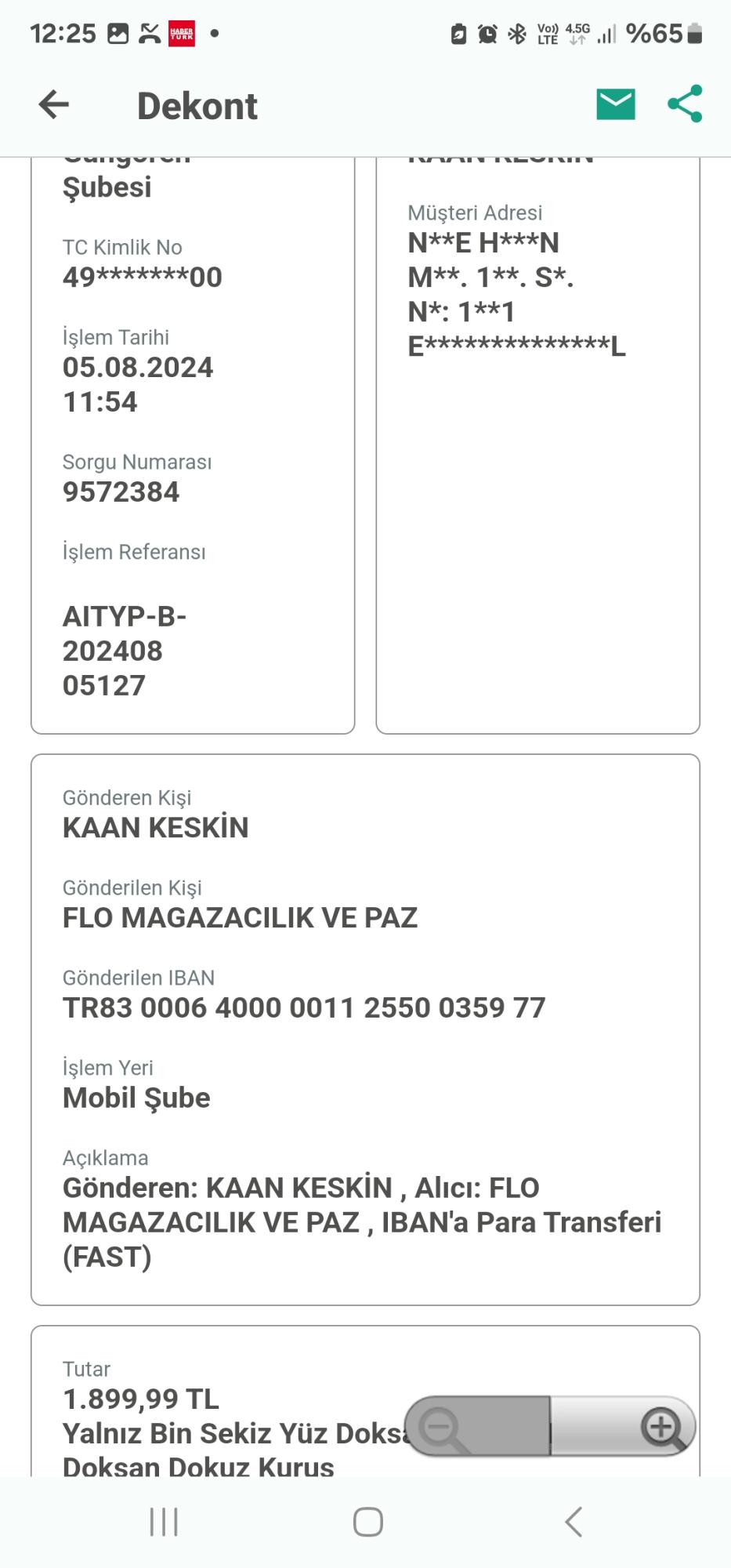Select the sender name KAAN KESKİN
The image size is (731, 1568).
coord(155,828)
